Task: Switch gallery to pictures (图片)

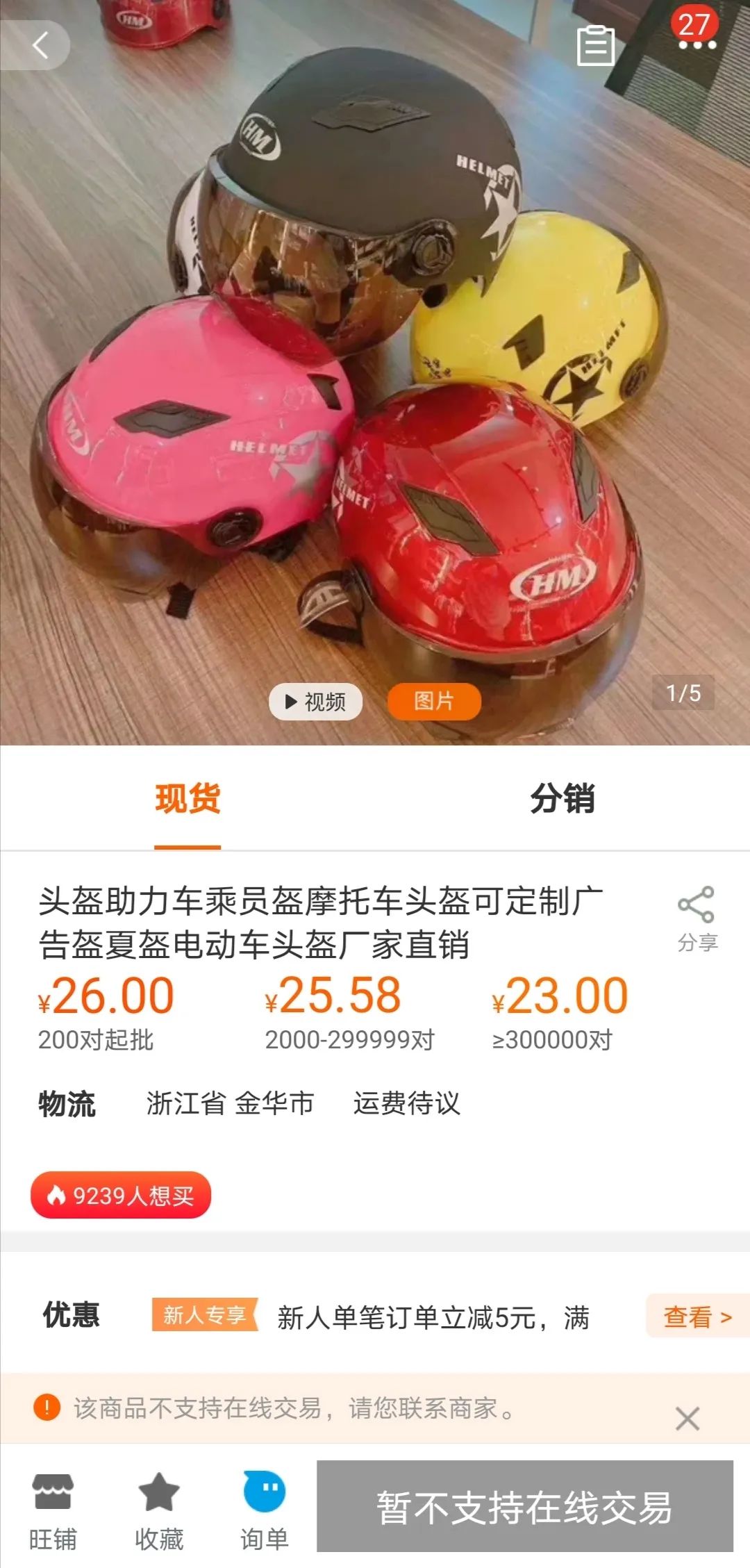Action: pyautogui.click(x=433, y=702)
